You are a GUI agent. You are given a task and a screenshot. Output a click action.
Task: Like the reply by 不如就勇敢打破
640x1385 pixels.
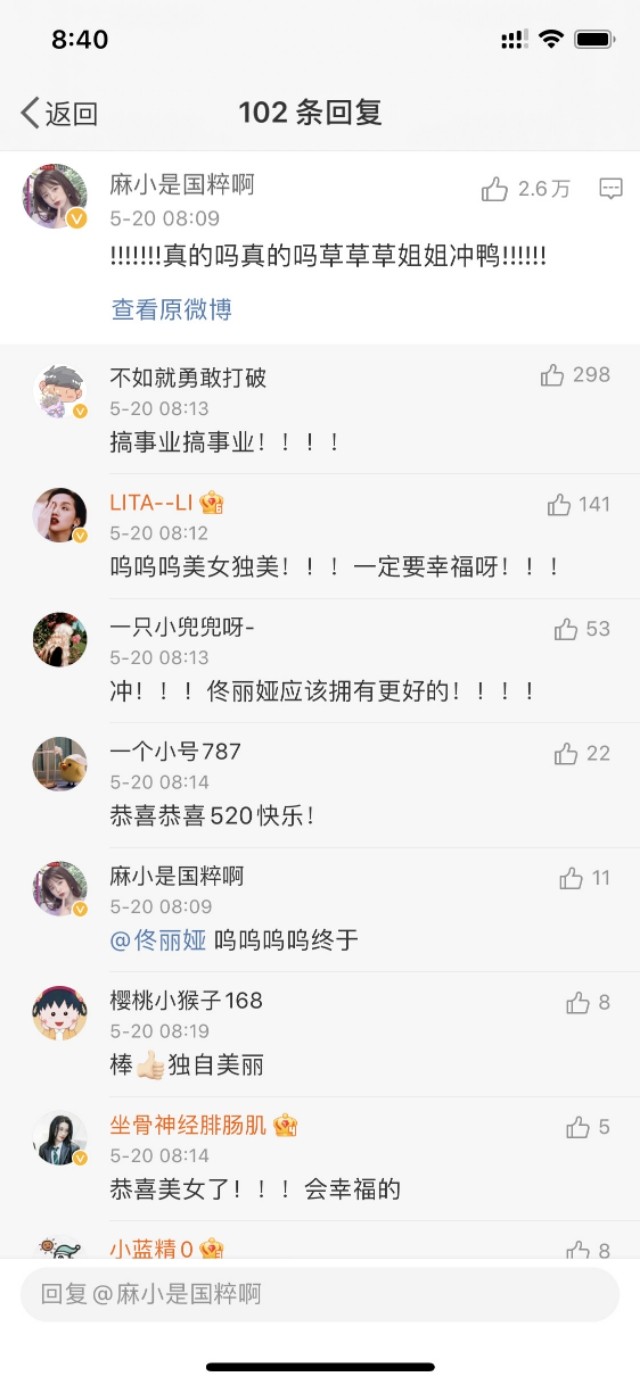pos(552,375)
